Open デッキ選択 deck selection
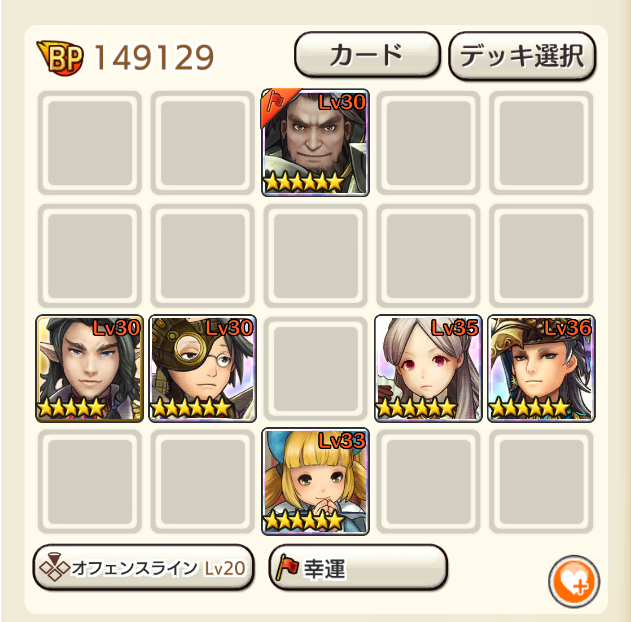Screen dimensions: 631x622 point(522,55)
